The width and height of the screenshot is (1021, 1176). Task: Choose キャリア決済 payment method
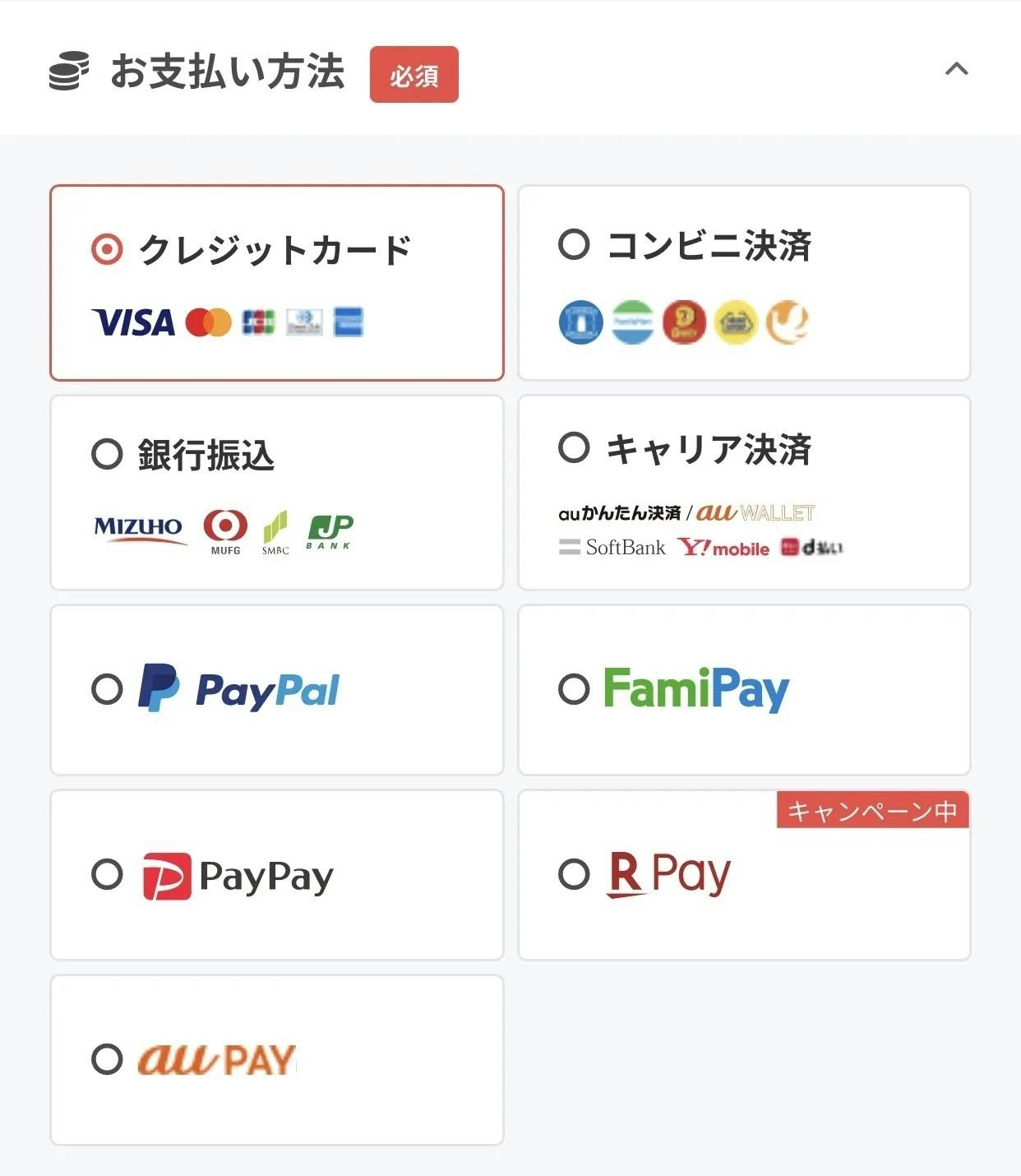pyautogui.click(x=574, y=448)
